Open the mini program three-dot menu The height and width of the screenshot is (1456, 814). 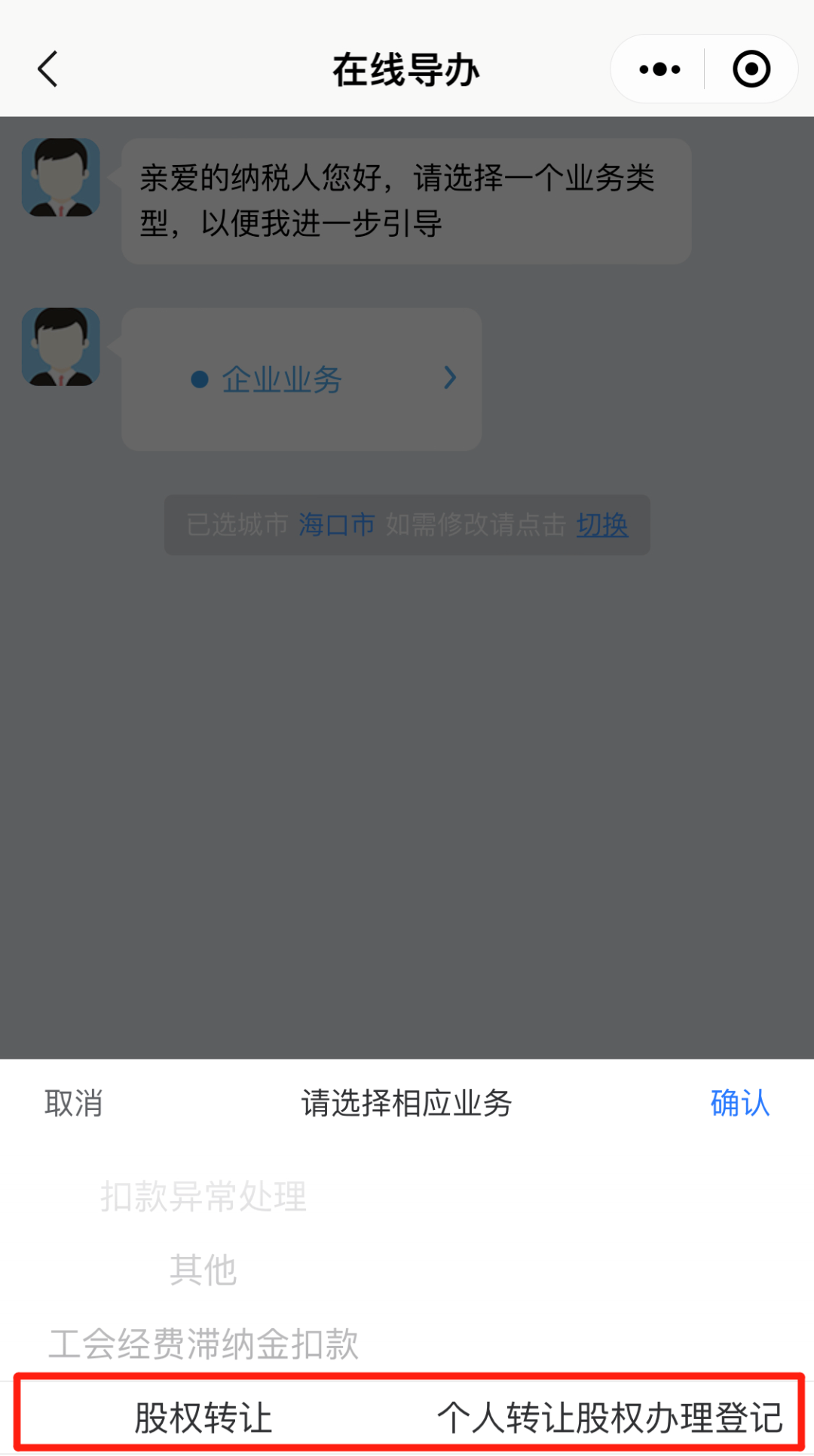pos(659,69)
